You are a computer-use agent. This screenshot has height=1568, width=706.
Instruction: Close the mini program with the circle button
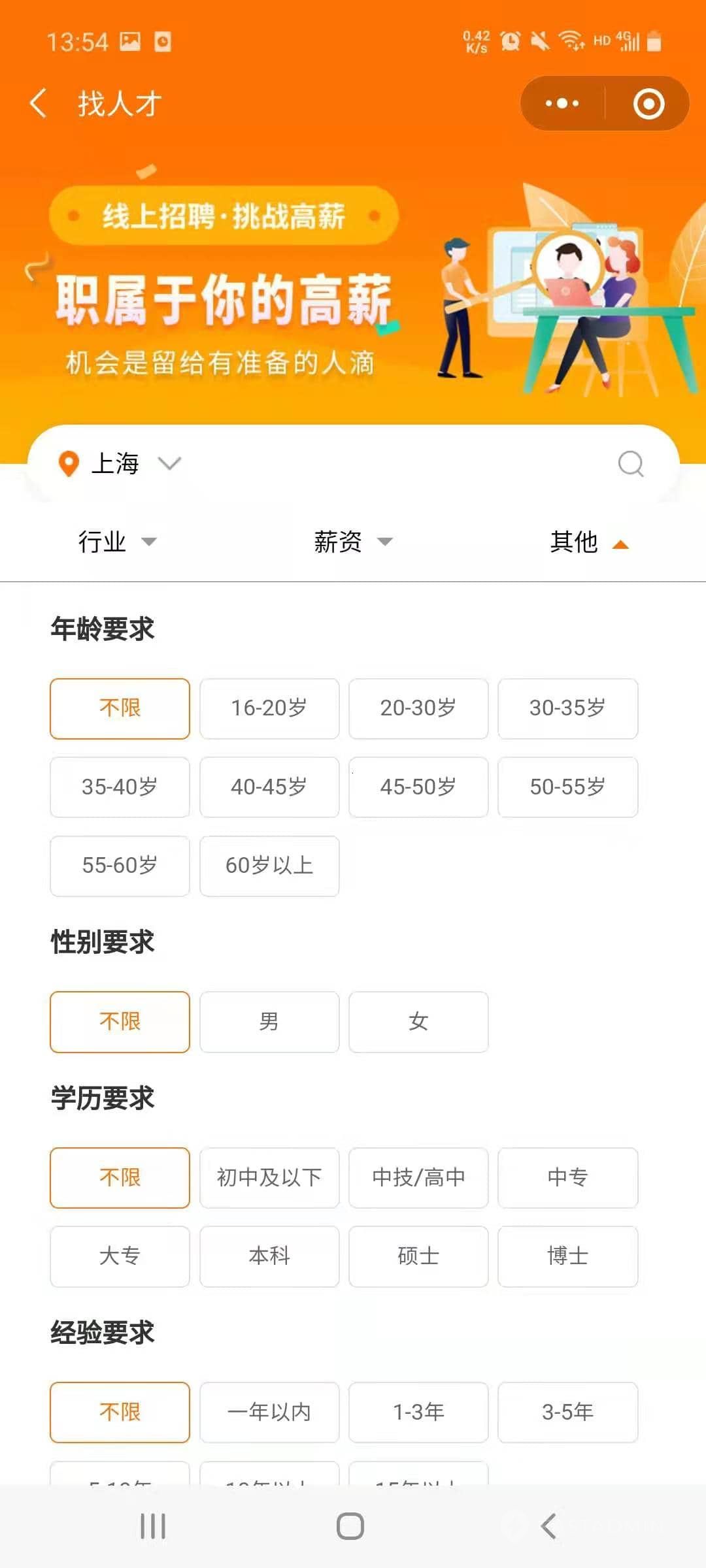648,103
